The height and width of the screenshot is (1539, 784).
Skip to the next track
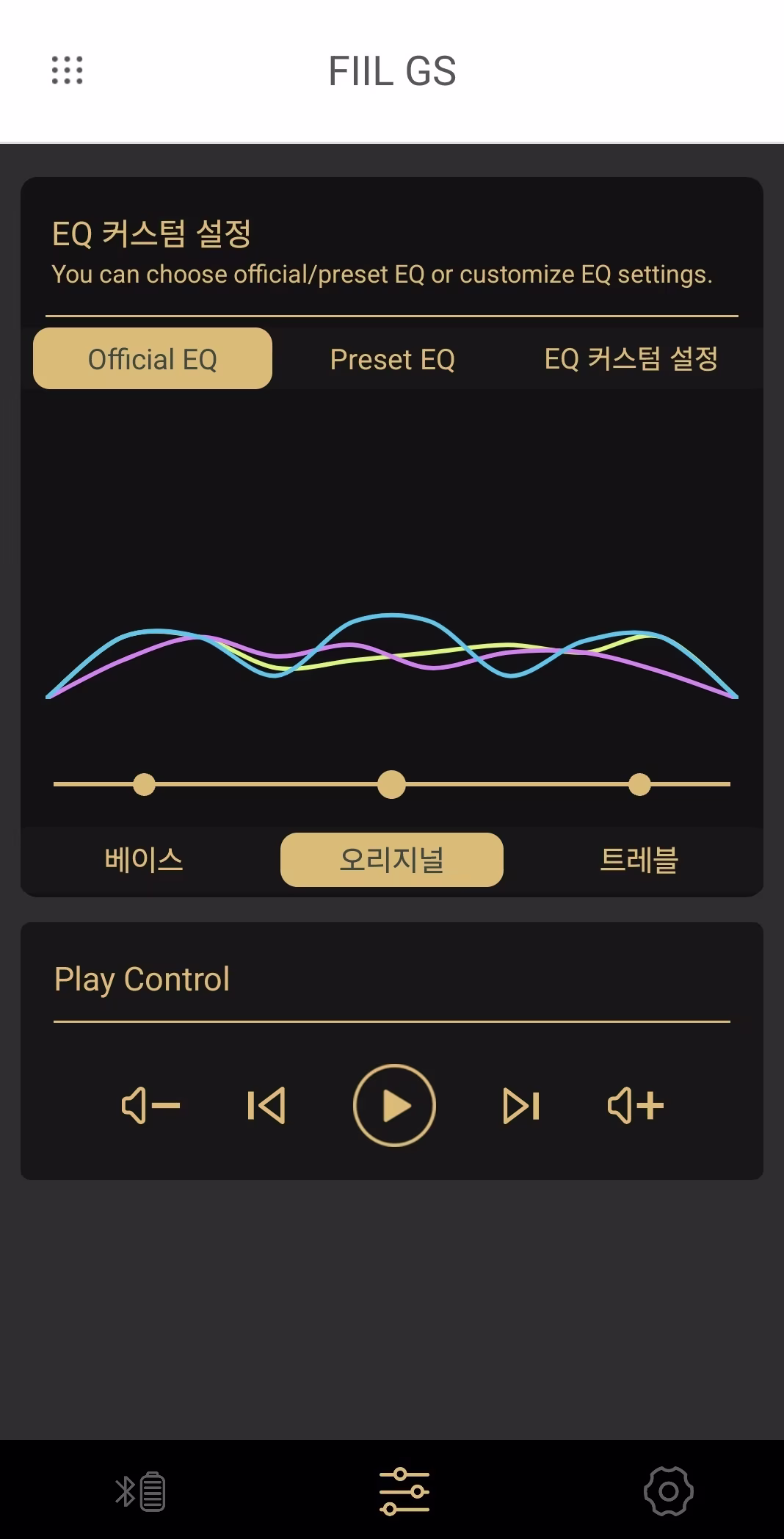[x=521, y=1106]
